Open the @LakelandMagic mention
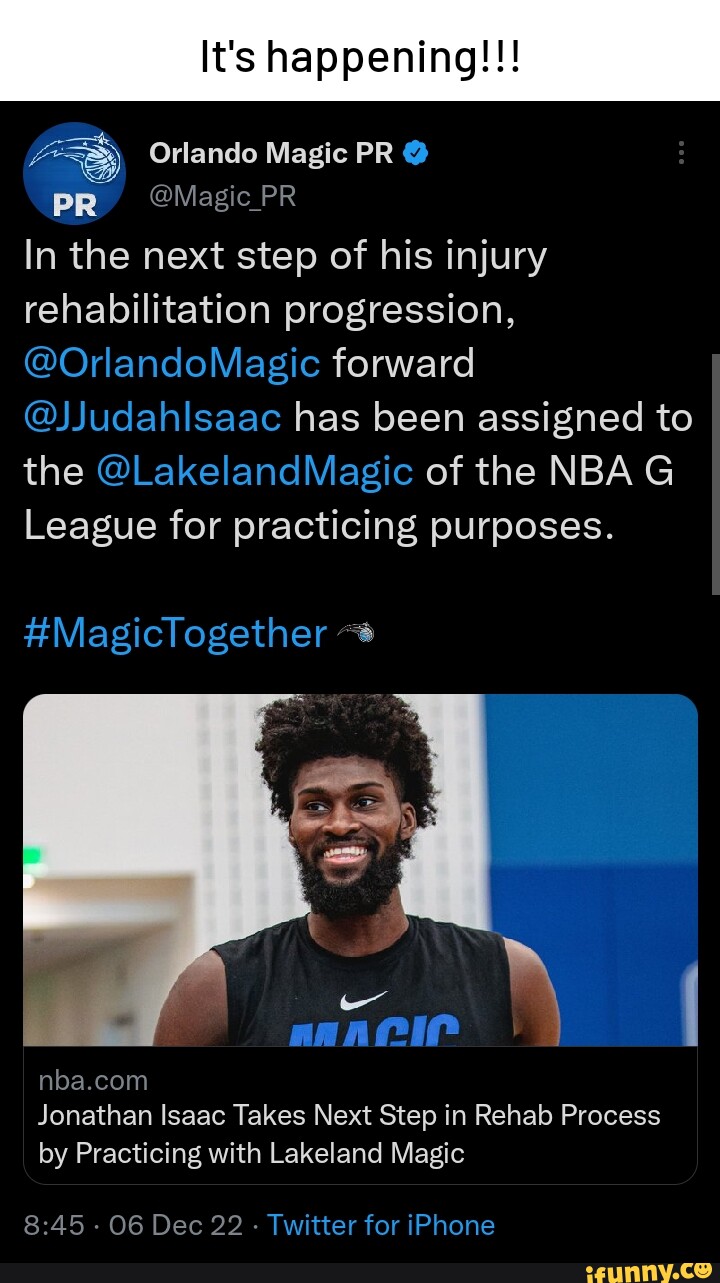This screenshot has width=720, height=1283. click(256, 471)
